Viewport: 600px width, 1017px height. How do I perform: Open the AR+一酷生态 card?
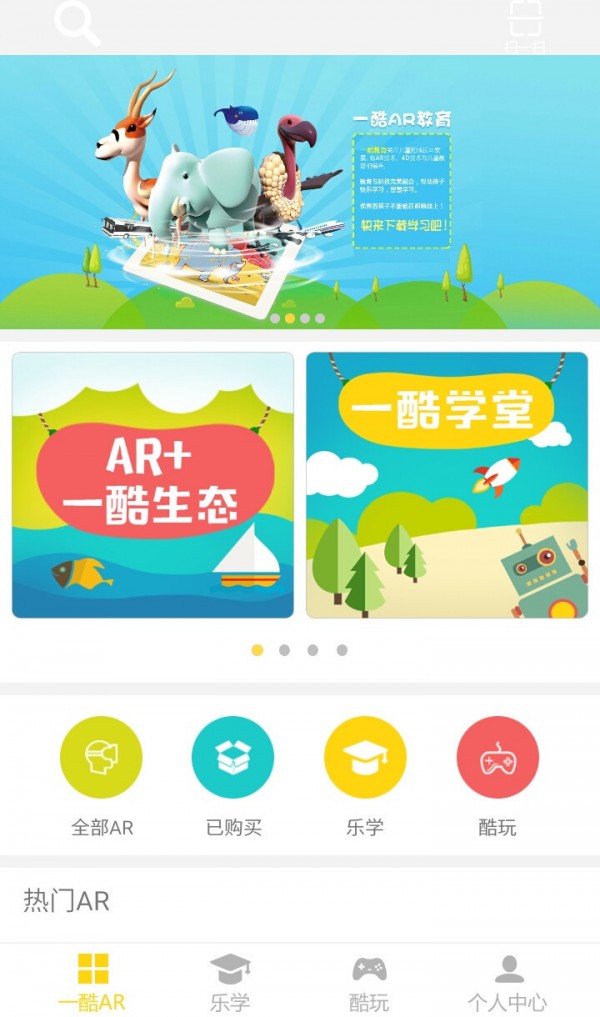[153, 485]
